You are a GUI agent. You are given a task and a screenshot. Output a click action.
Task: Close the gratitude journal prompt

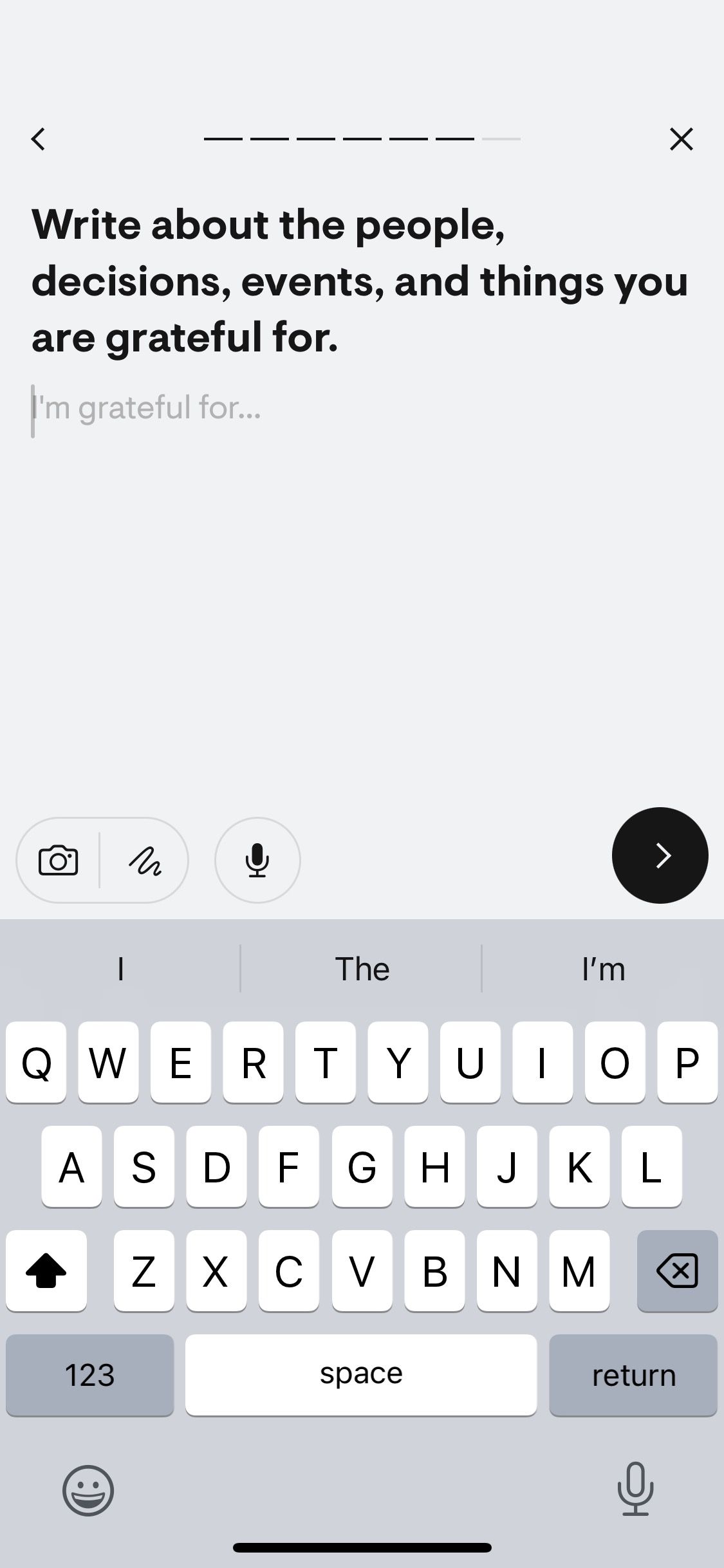click(681, 139)
